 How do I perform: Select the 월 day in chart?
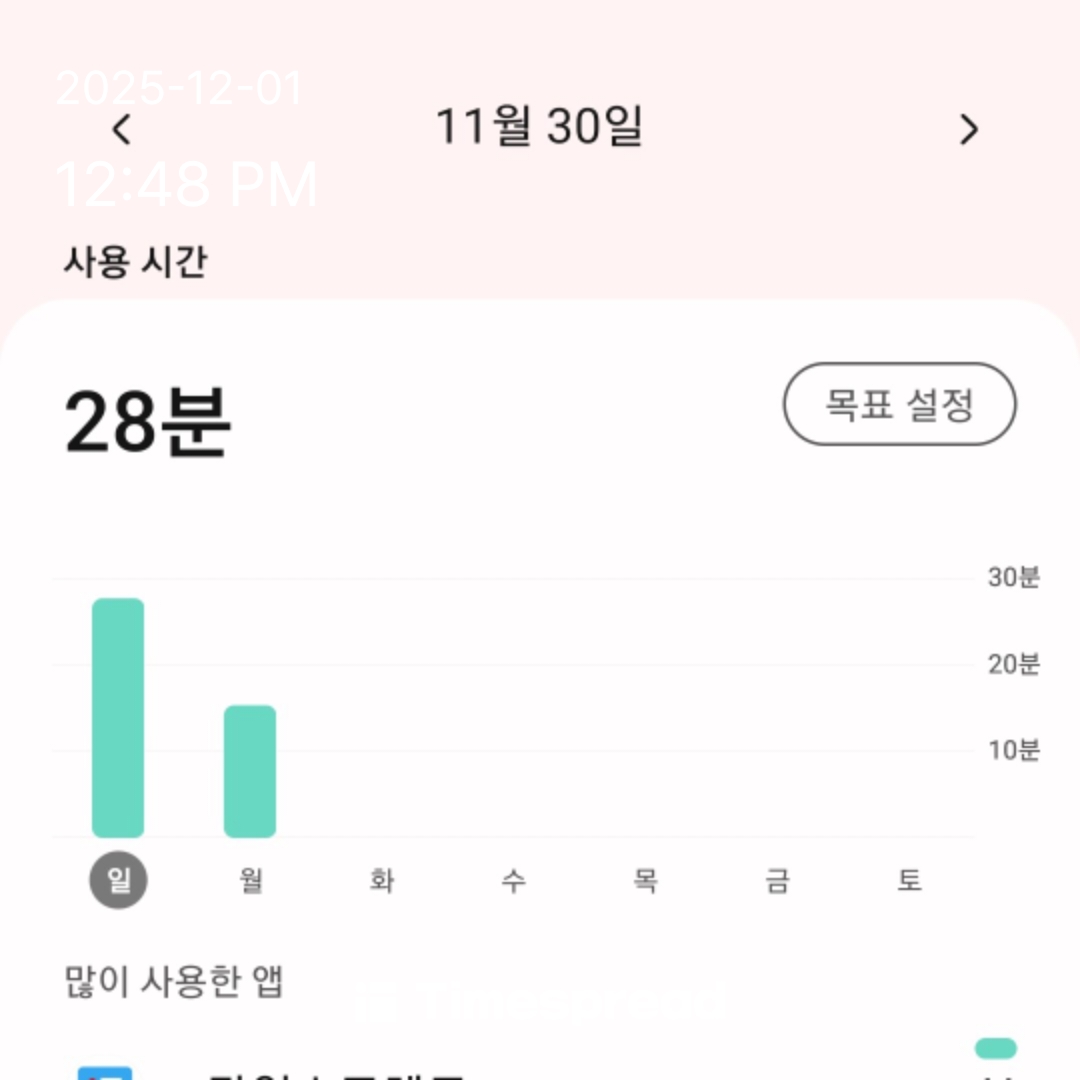(250, 881)
